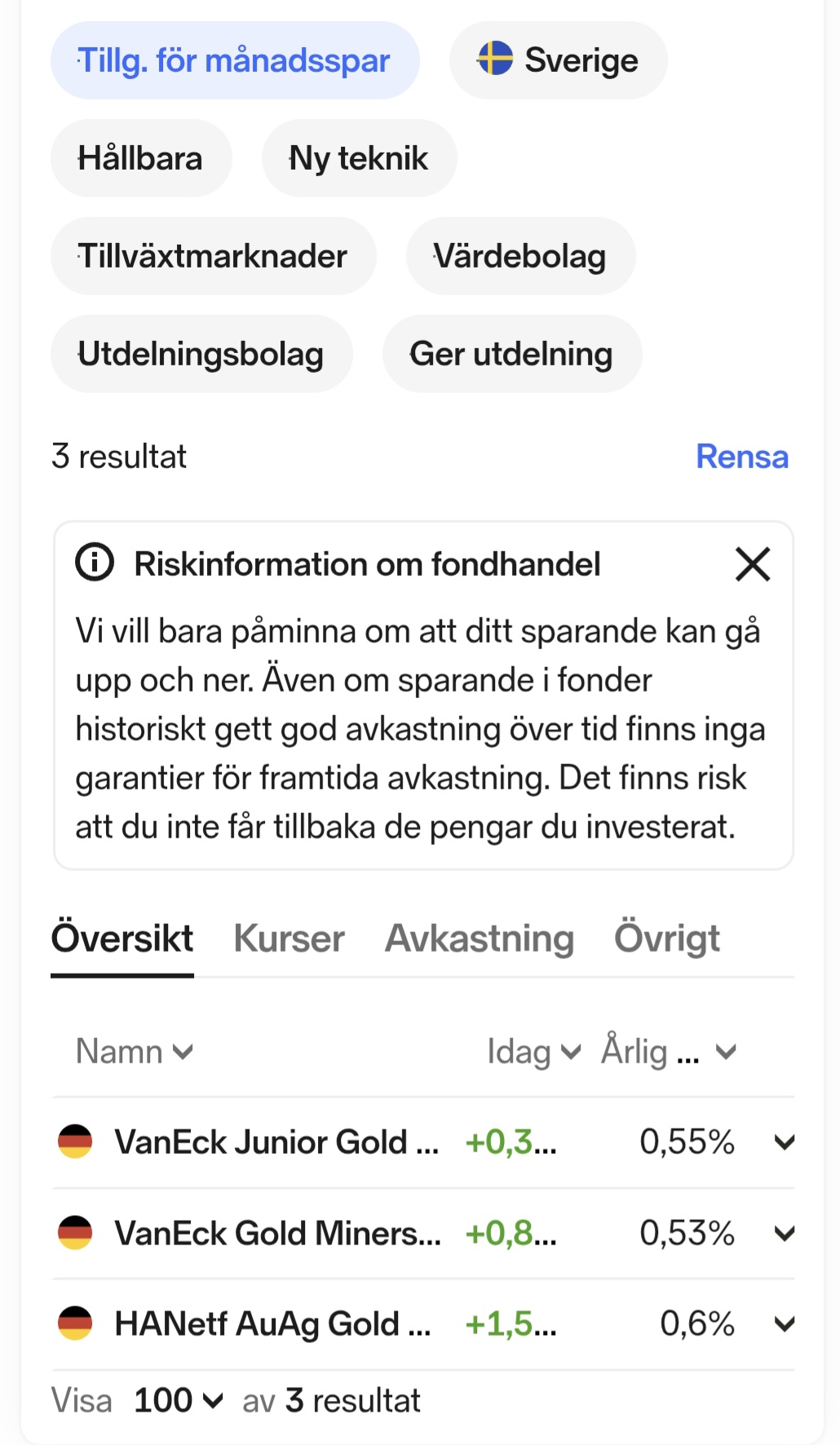The image size is (840, 1445).
Task: Expand the HANetf AuAg Gold row chevron
Action: click(x=785, y=1324)
